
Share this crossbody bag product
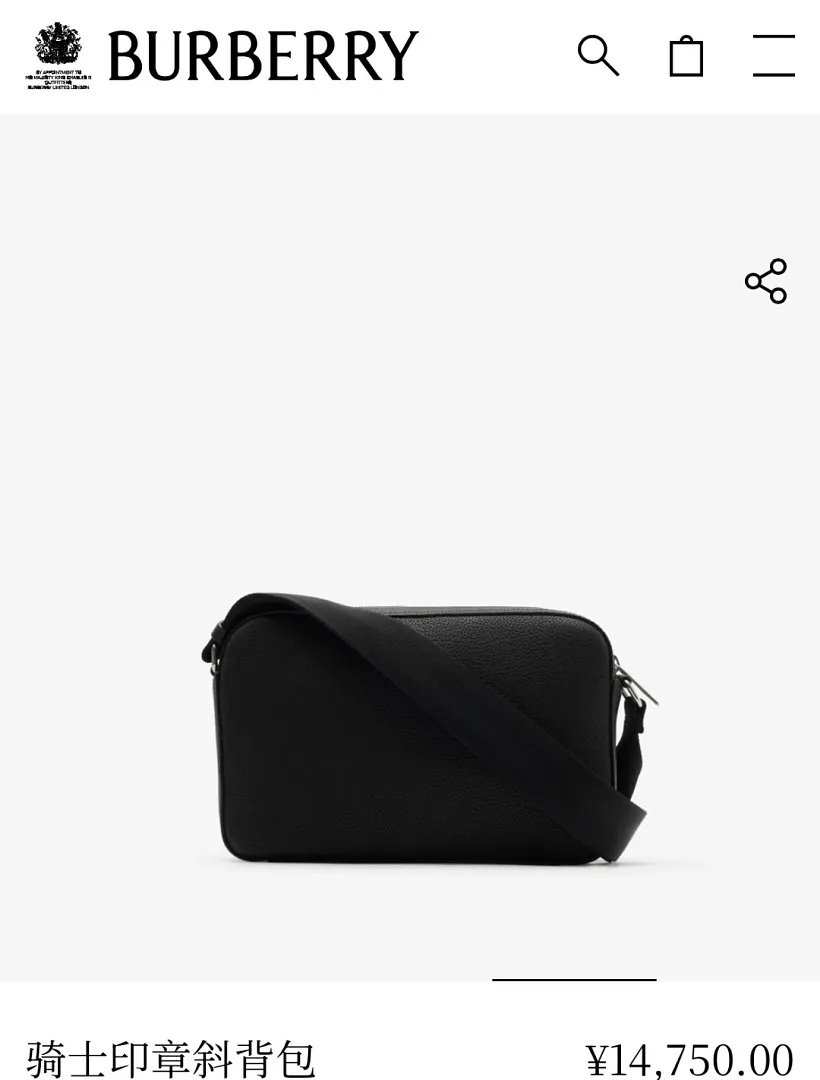click(x=766, y=281)
